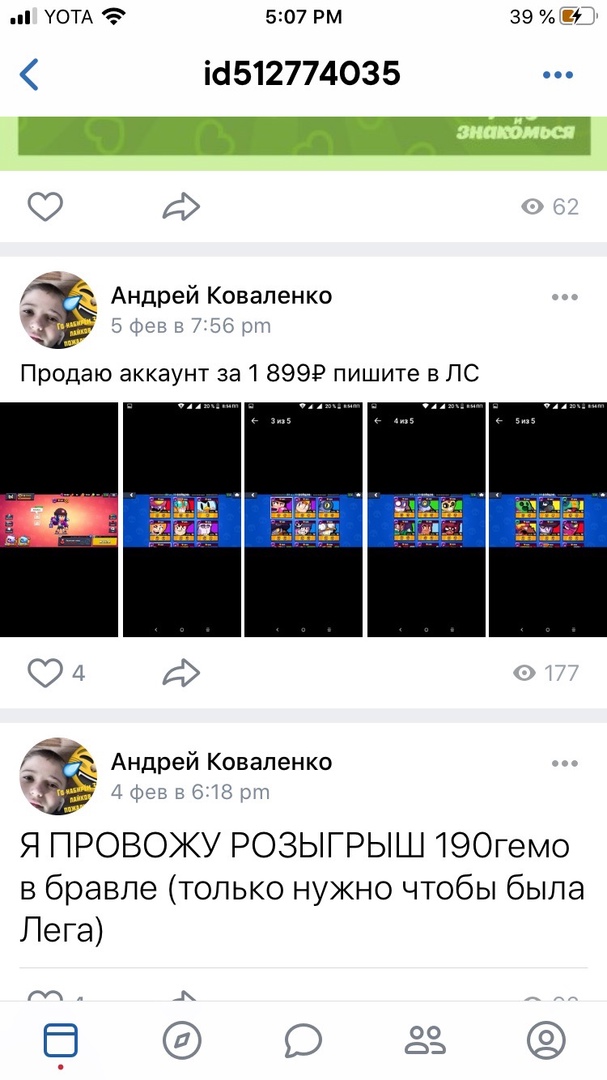
Task: Open author name on 4 фев post
Action: 221,762
